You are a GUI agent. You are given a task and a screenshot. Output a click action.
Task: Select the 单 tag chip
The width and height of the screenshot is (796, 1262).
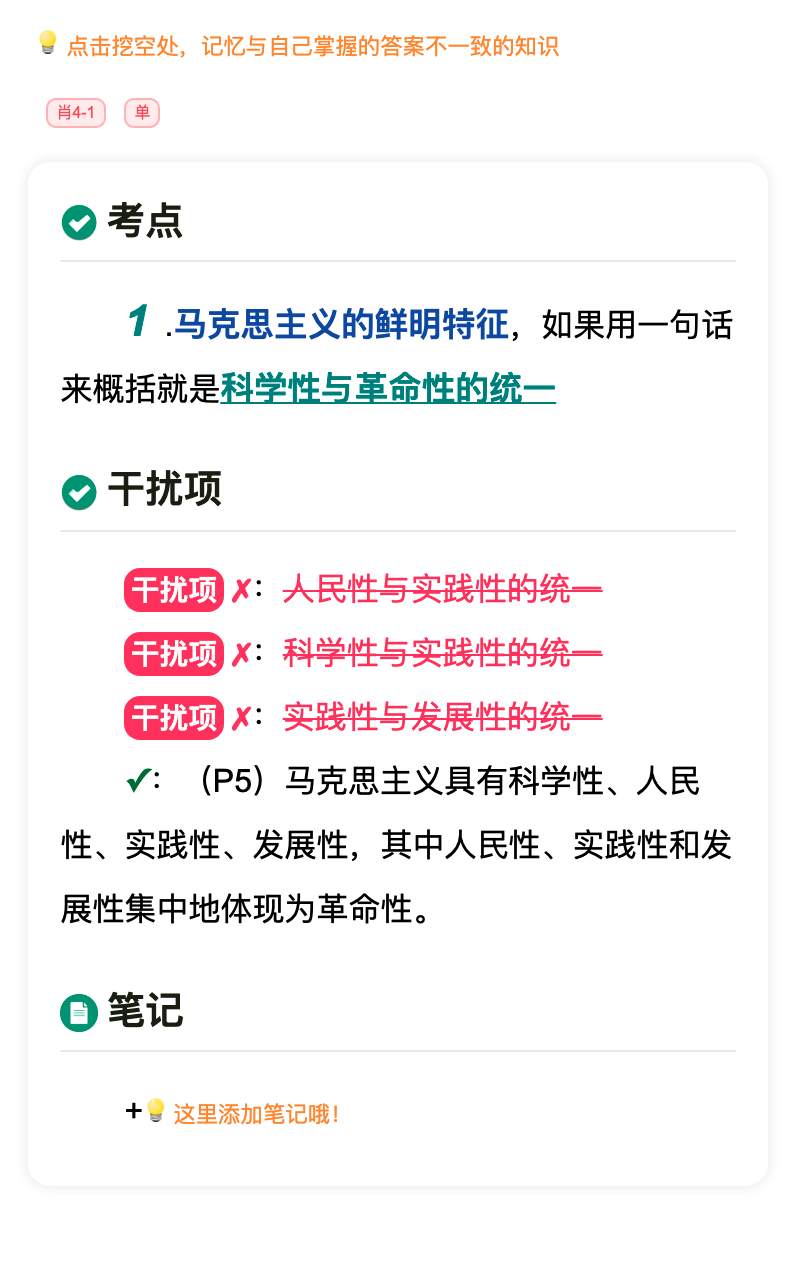tap(142, 113)
